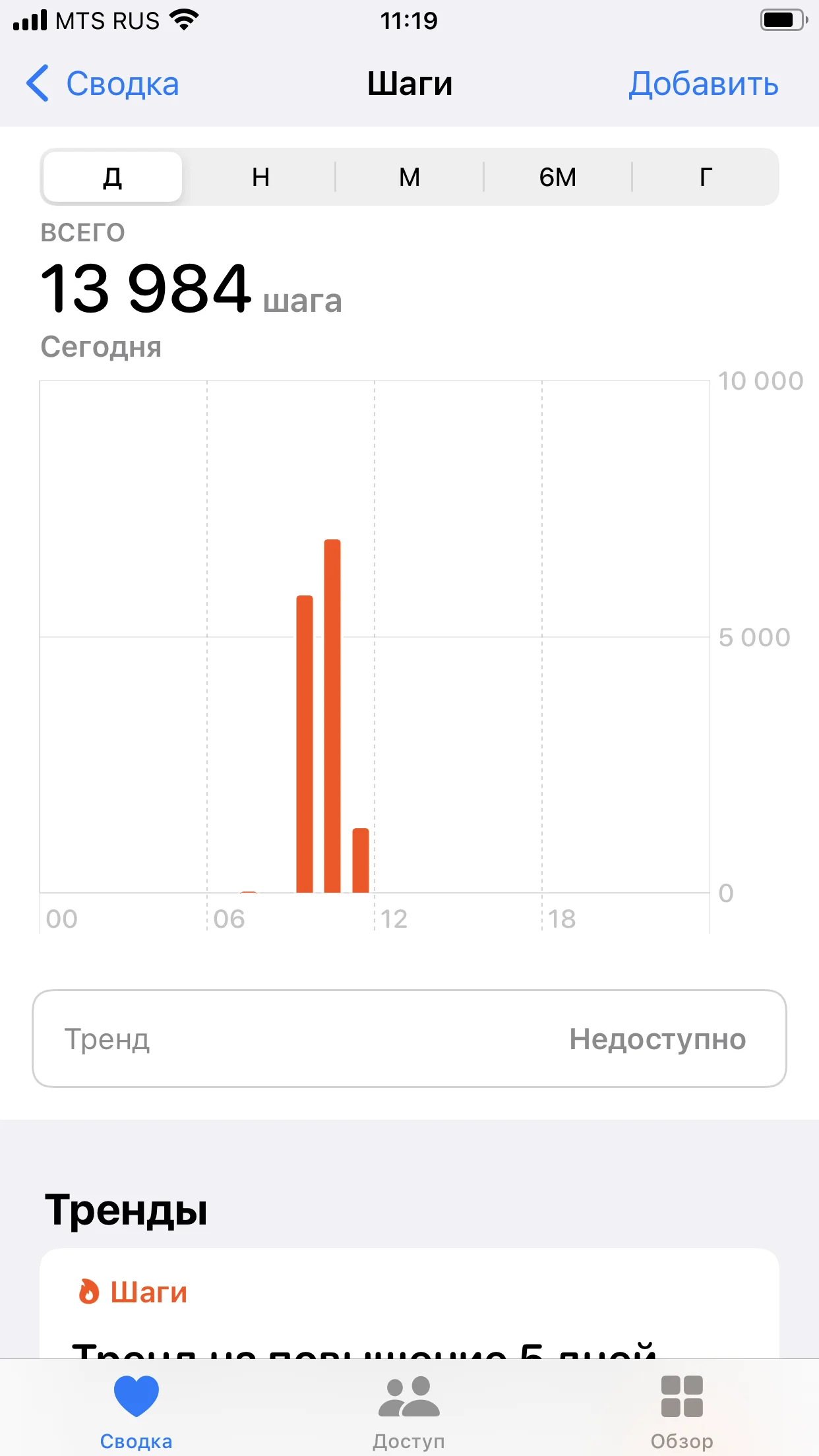The image size is (819, 1456).
Task: Select the Г year period segment
Action: (x=704, y=177)
